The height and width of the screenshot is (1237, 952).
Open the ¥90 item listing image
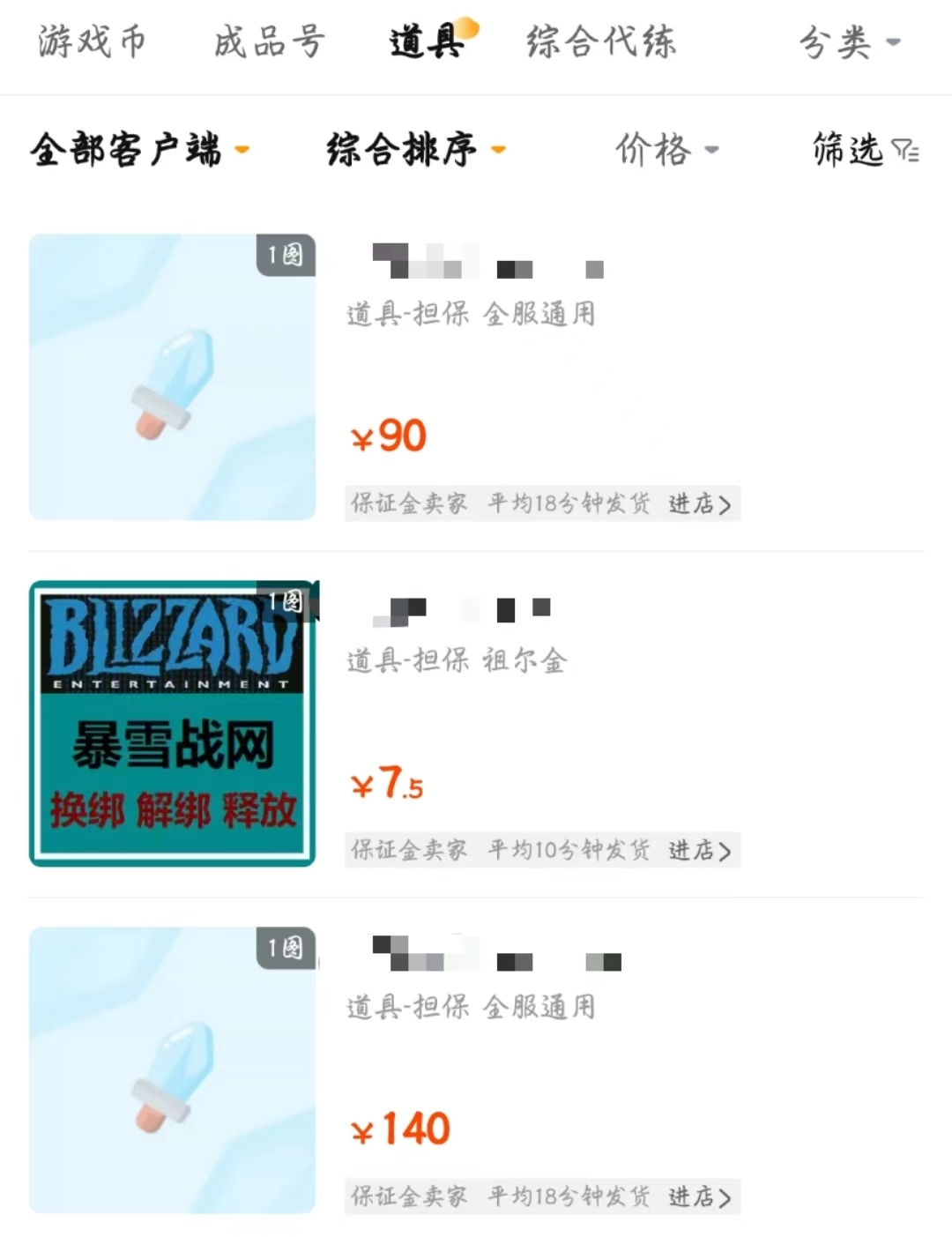[172, 376]
